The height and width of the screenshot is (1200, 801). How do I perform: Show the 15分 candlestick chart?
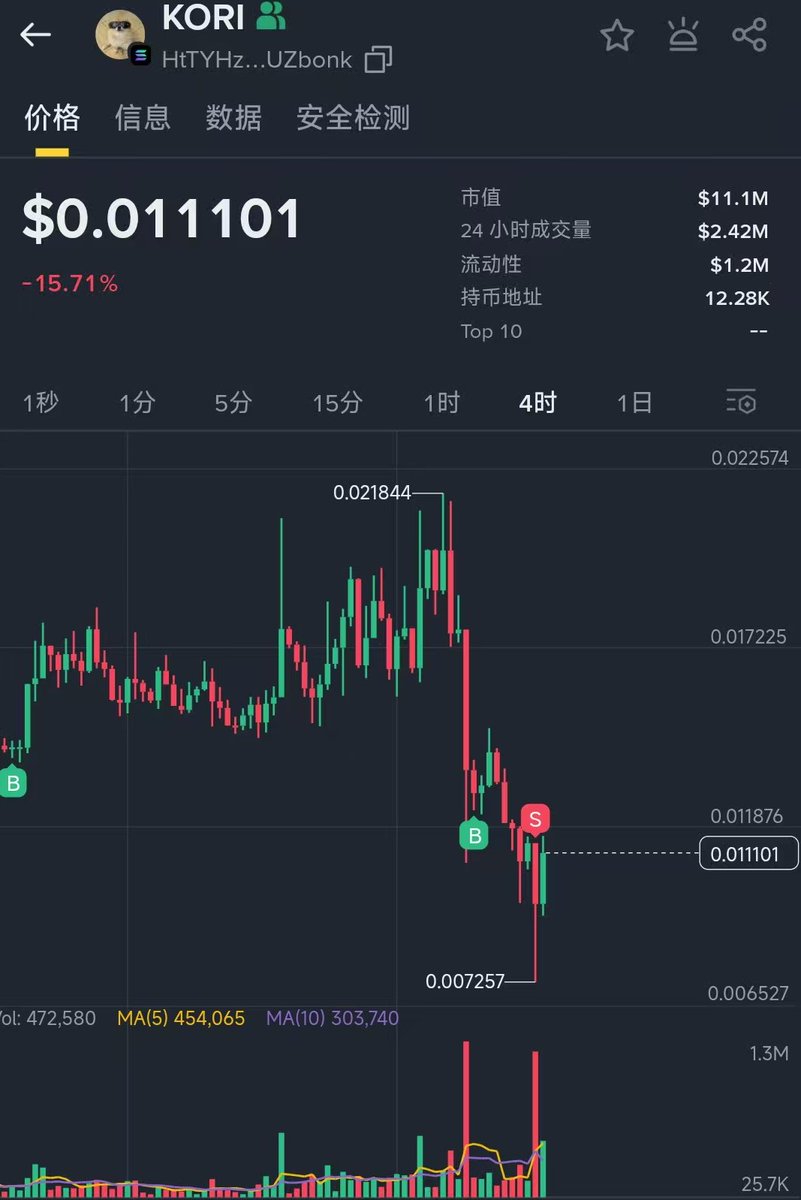(337, 403)
